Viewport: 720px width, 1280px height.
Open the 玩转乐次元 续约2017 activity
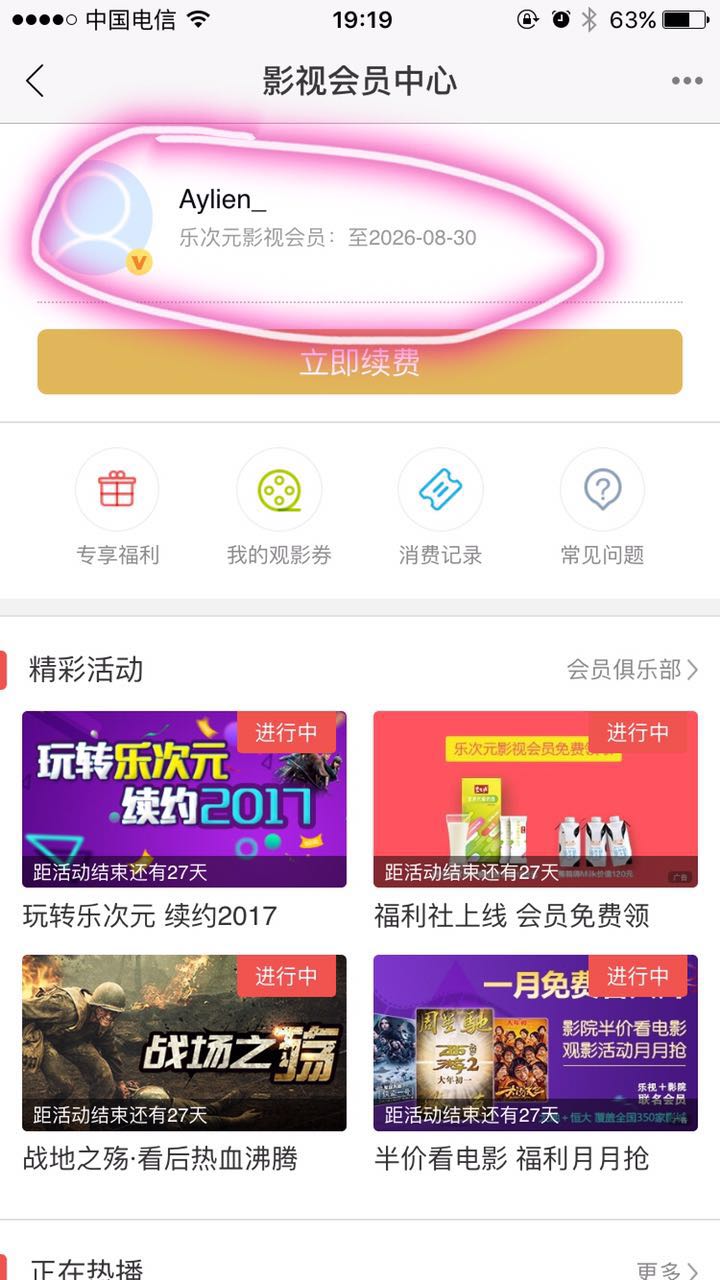pos(184,799)
